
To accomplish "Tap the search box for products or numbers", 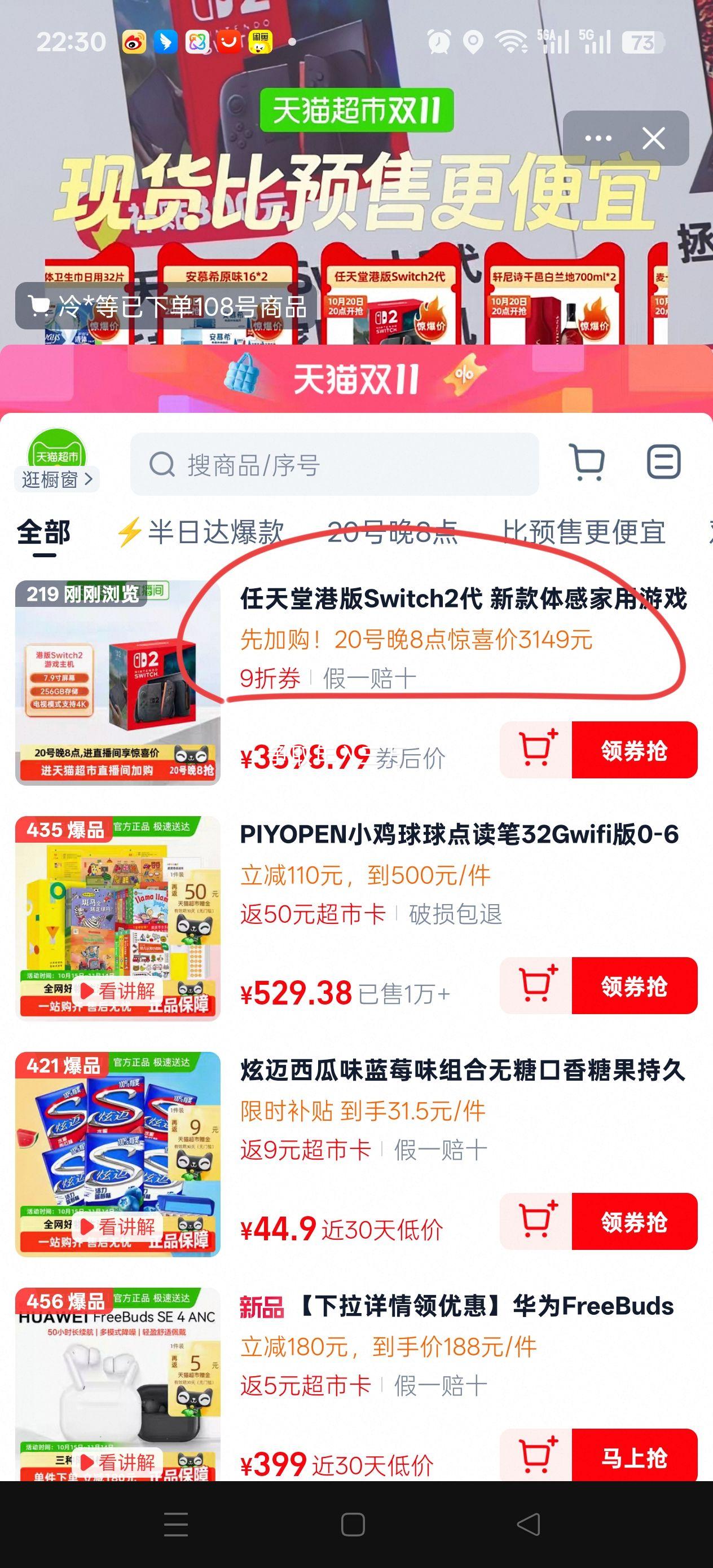I will 335,464.
